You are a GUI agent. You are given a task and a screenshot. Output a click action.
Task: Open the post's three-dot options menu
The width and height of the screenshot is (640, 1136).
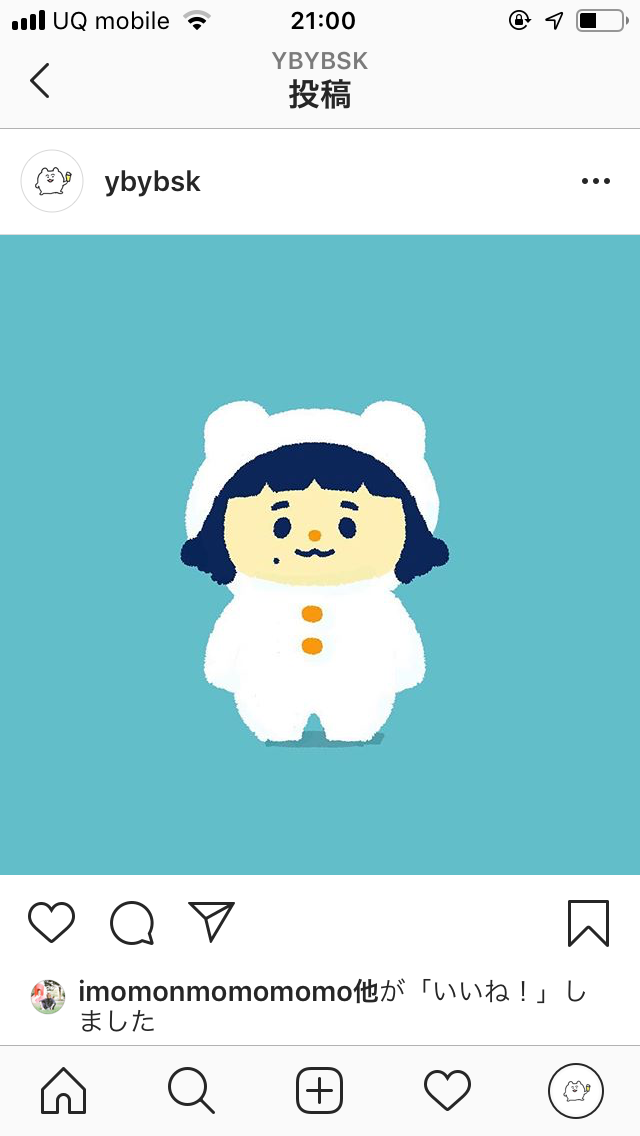[x=595, y=181]
